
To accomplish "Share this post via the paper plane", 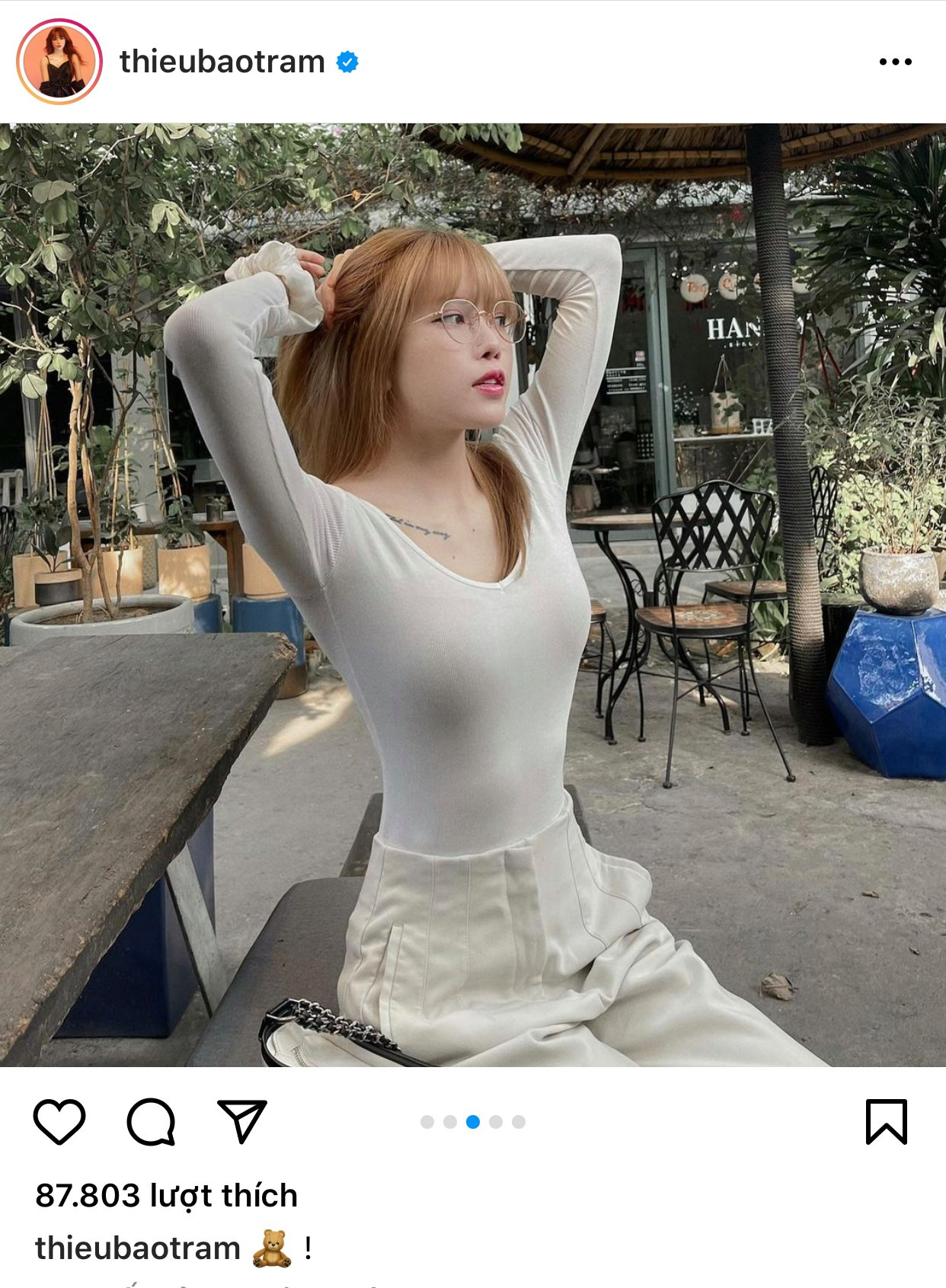I will click(242, 1121).
